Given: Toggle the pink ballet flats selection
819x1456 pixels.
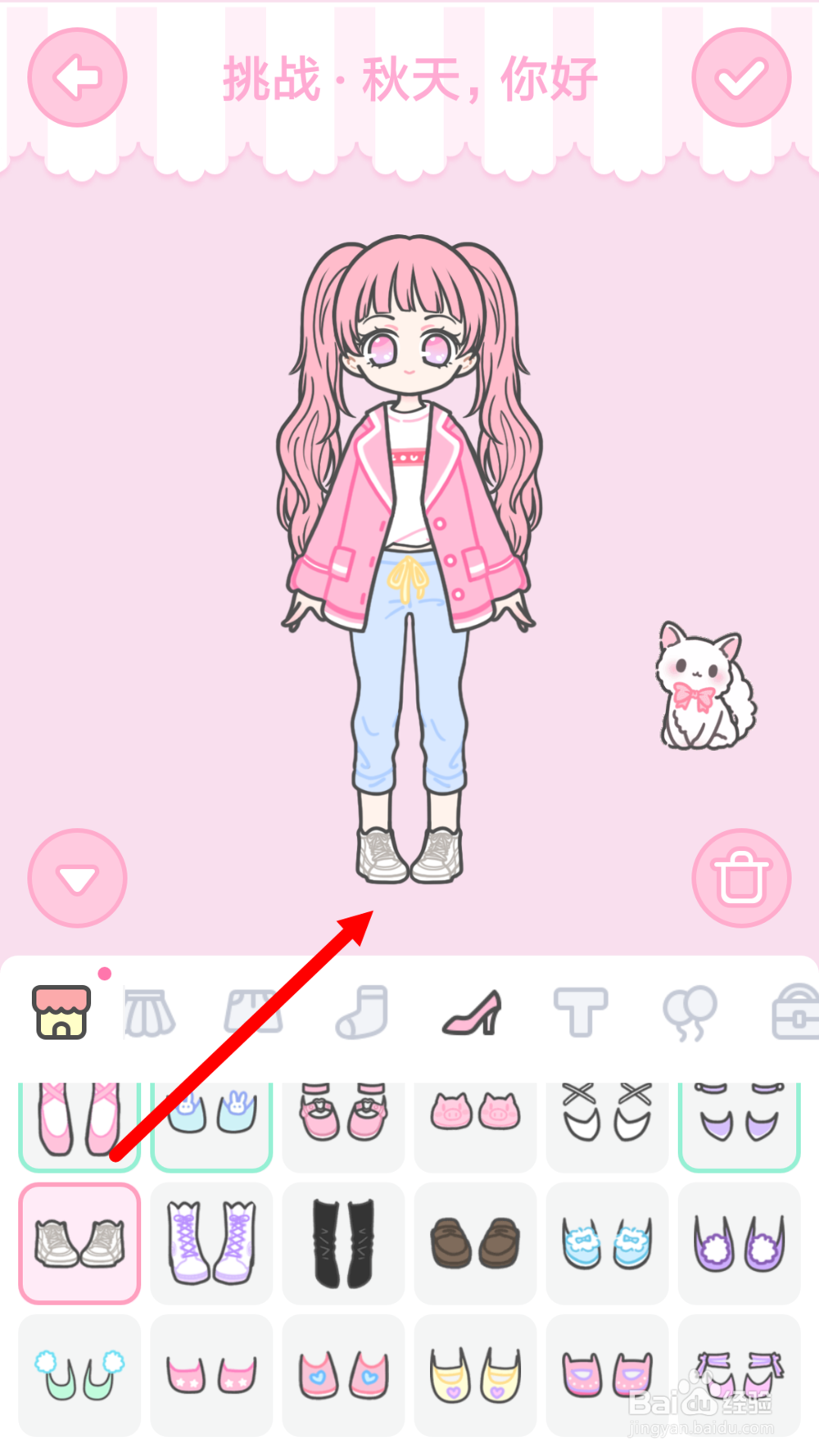Looking at the screenshot, I should [x=79, y=1120].
